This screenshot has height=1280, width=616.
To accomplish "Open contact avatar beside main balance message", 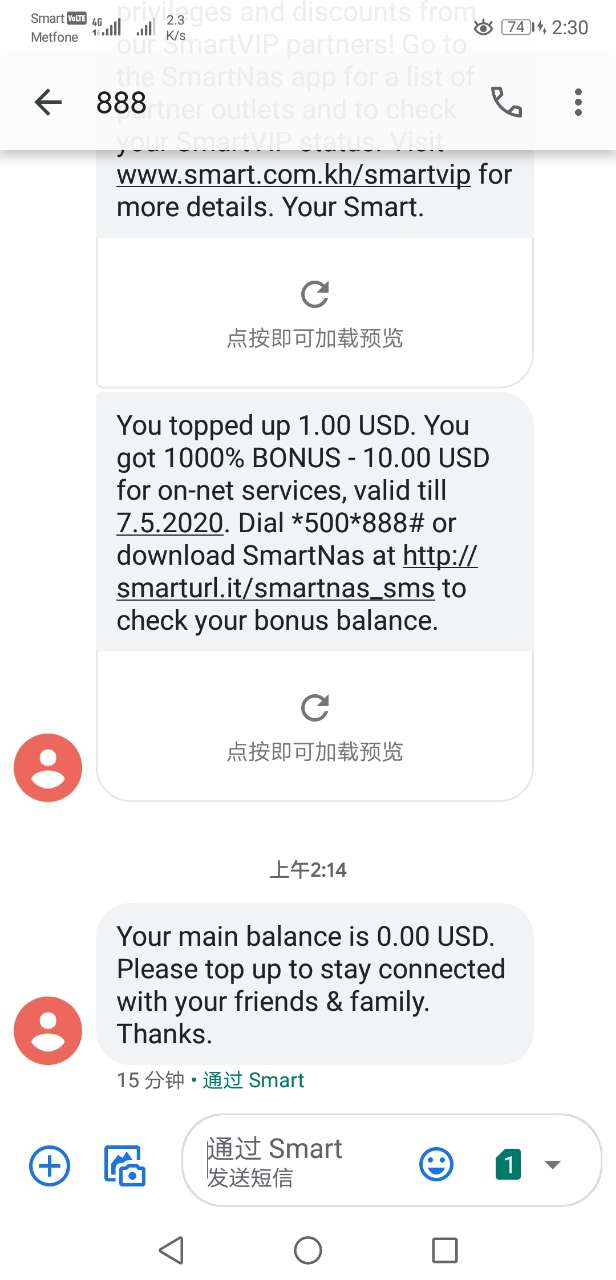I will pos(48,1030).
